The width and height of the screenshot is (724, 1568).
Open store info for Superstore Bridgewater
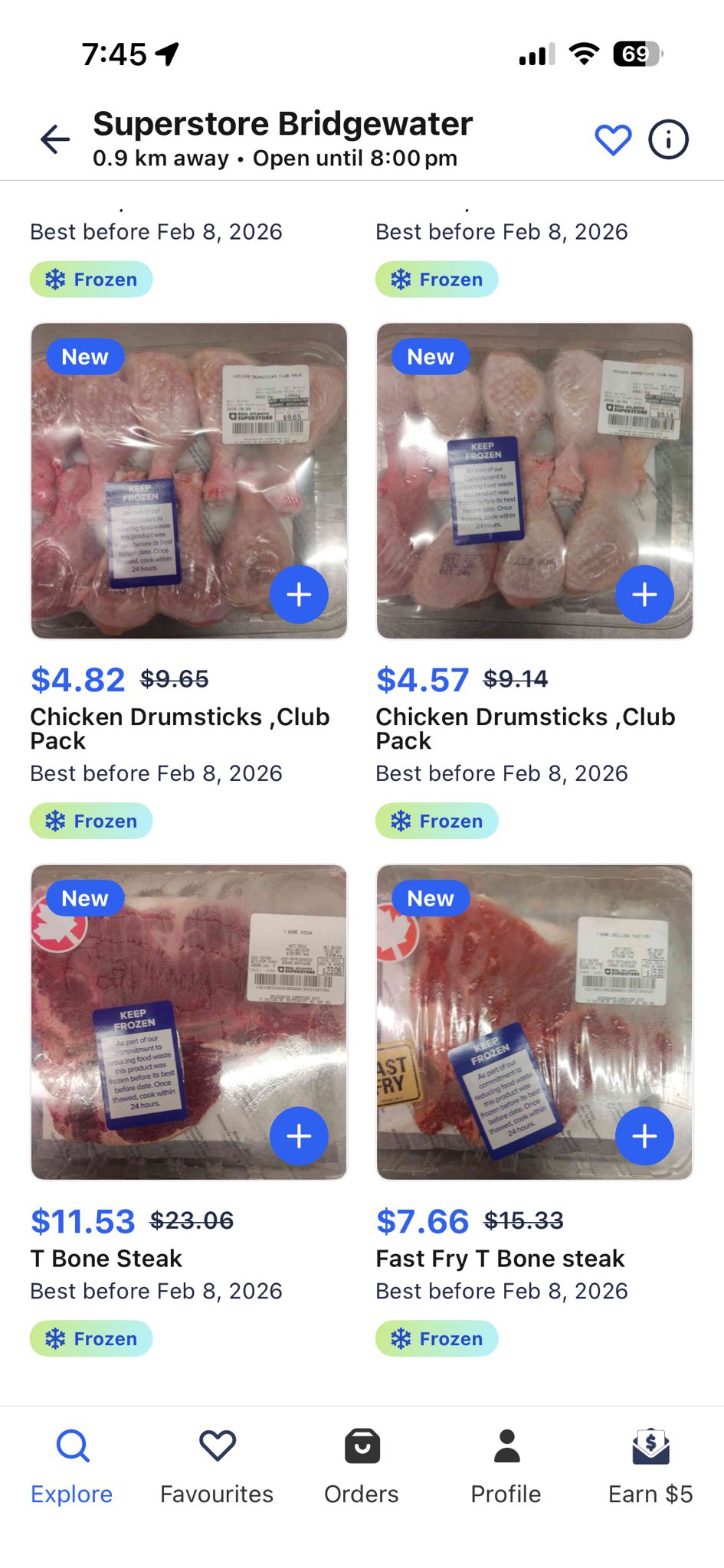pos(668,139)
